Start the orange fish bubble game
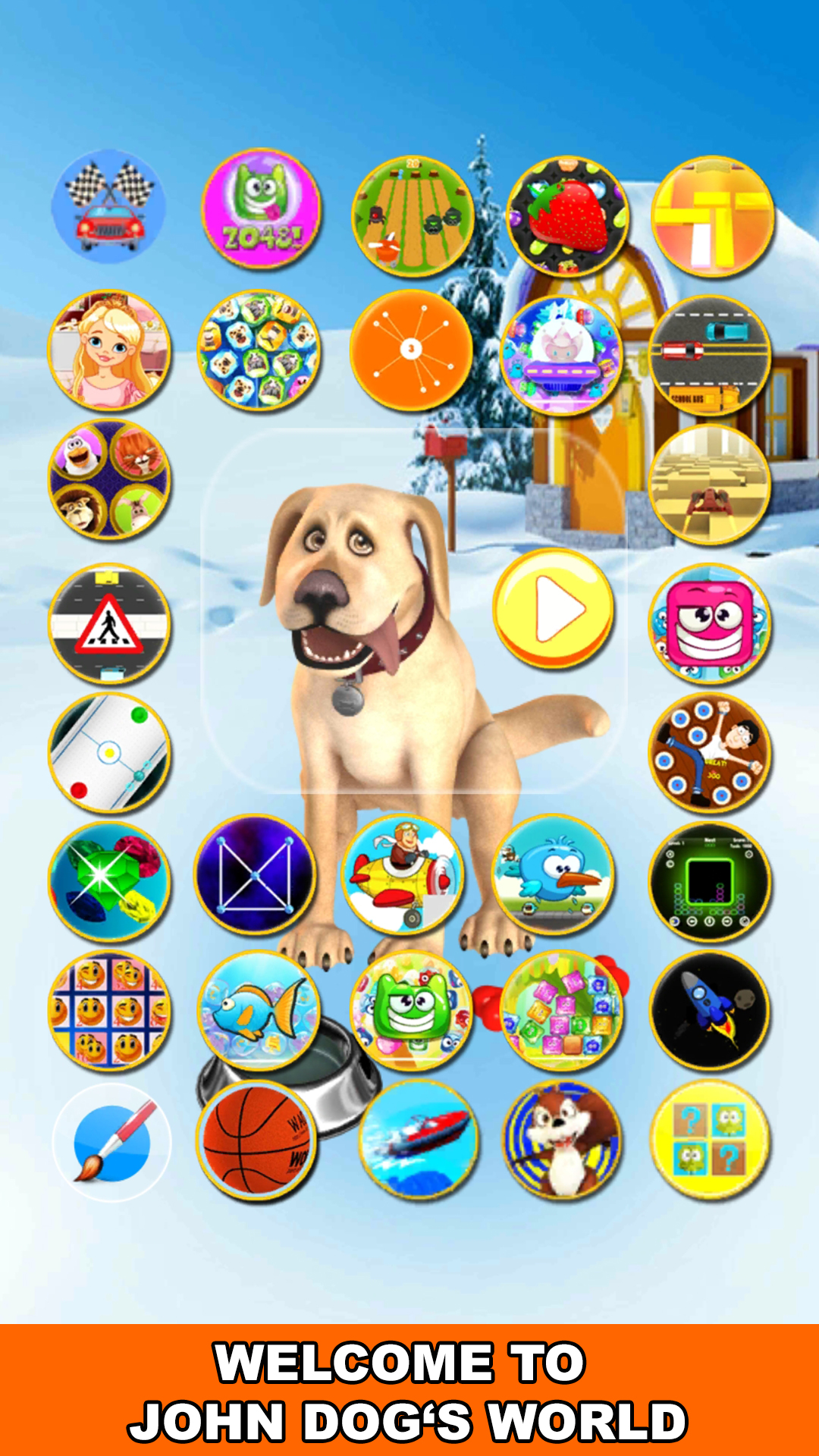819x1456 pixels. click(x=259, y=1010)
